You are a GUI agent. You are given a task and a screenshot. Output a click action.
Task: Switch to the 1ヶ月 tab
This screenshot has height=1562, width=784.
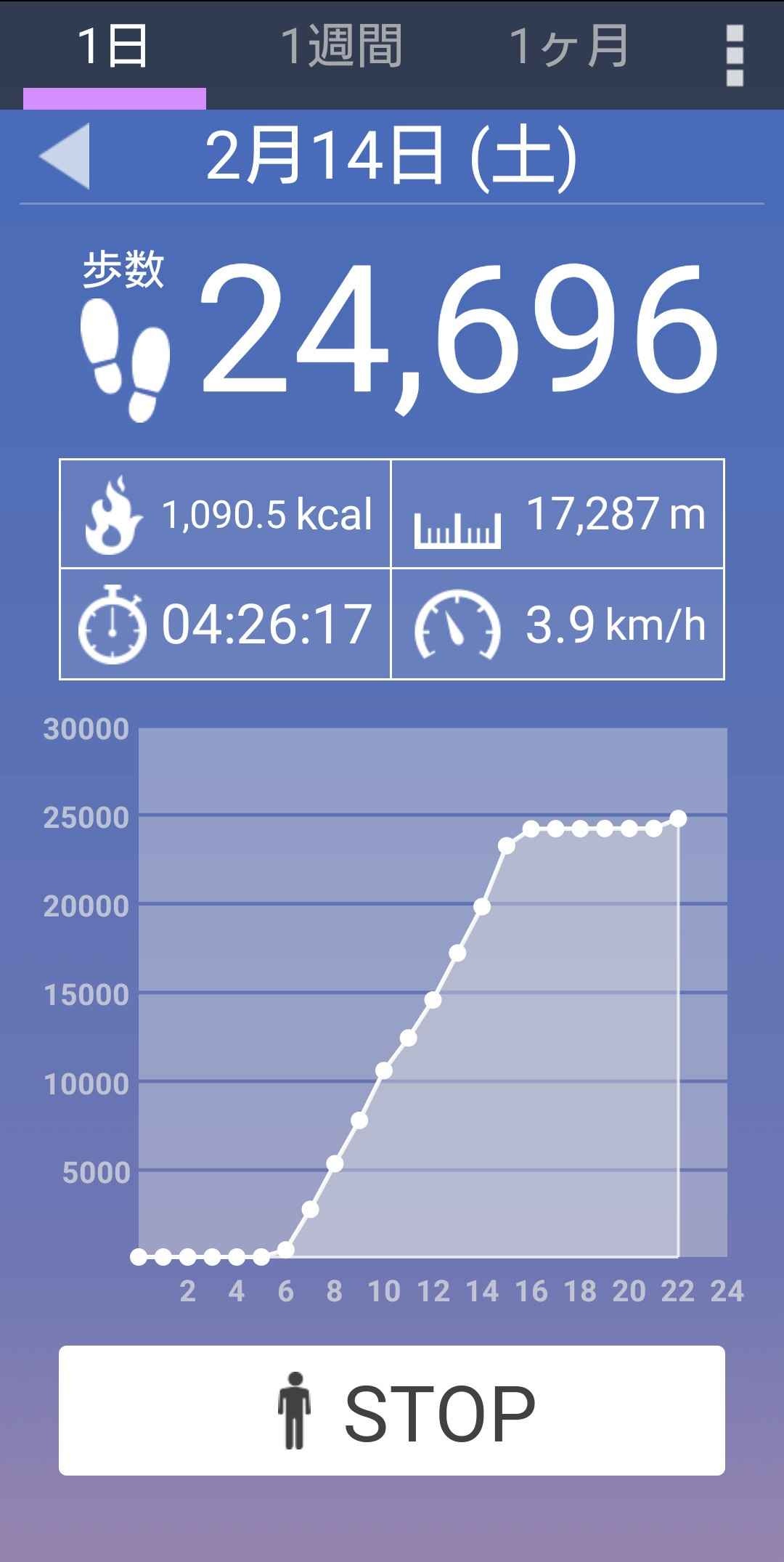(x=568, y=48)
